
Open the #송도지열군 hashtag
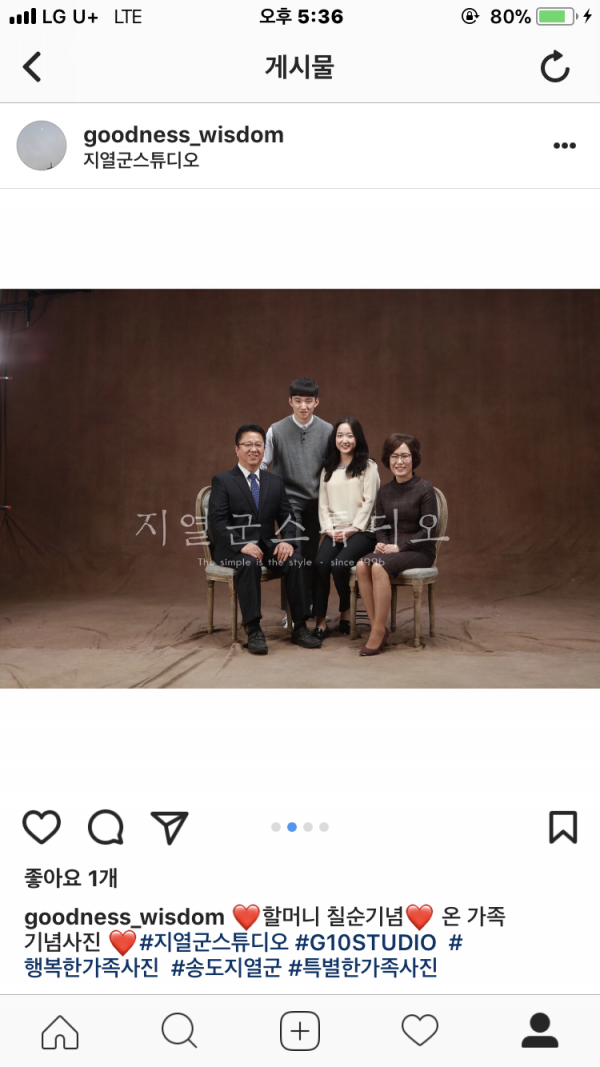[x=226, y=968]
